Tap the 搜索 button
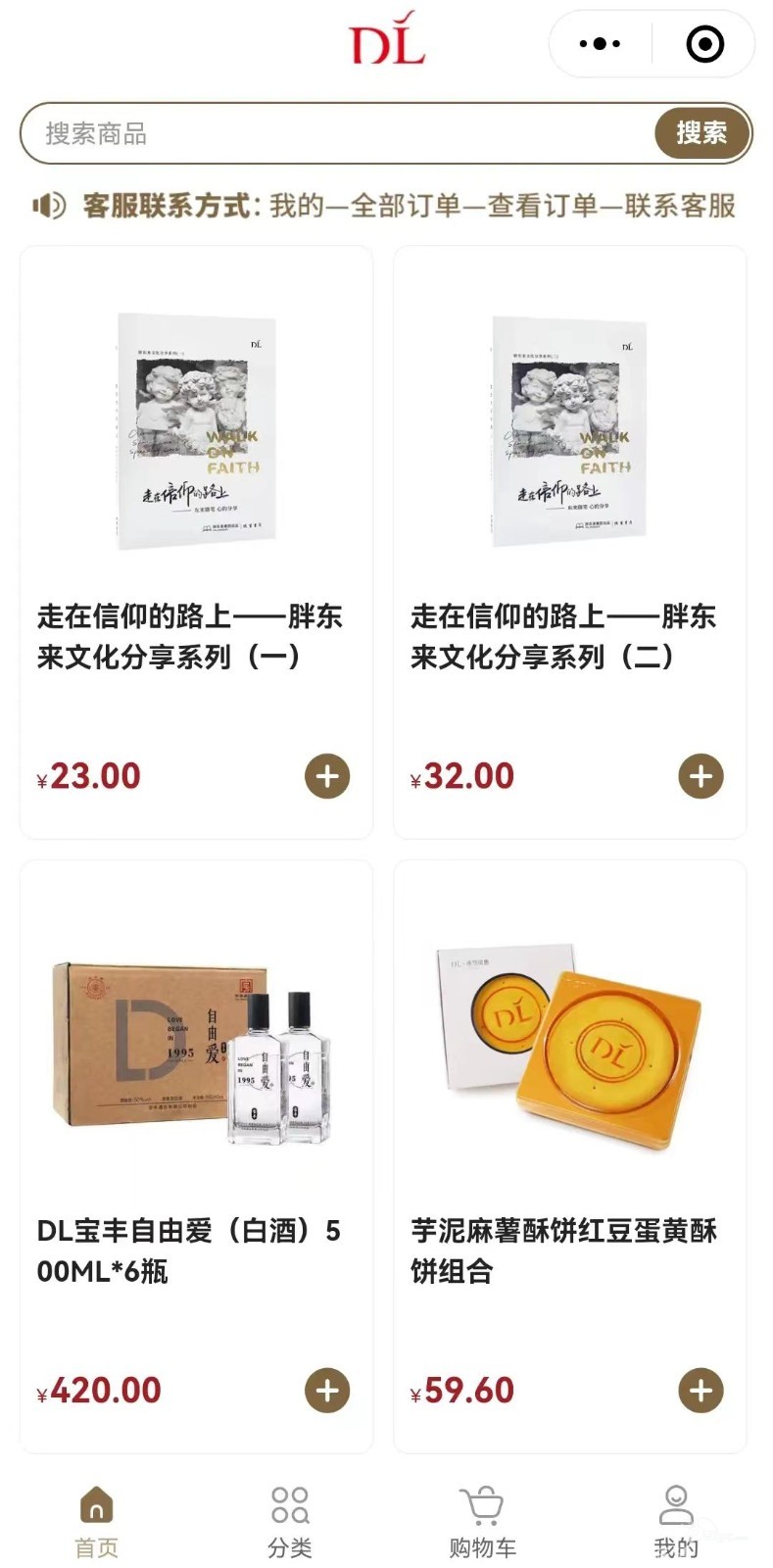This screenshot has width=773, height=1568. pyautogui.click(x=701, y=133)
